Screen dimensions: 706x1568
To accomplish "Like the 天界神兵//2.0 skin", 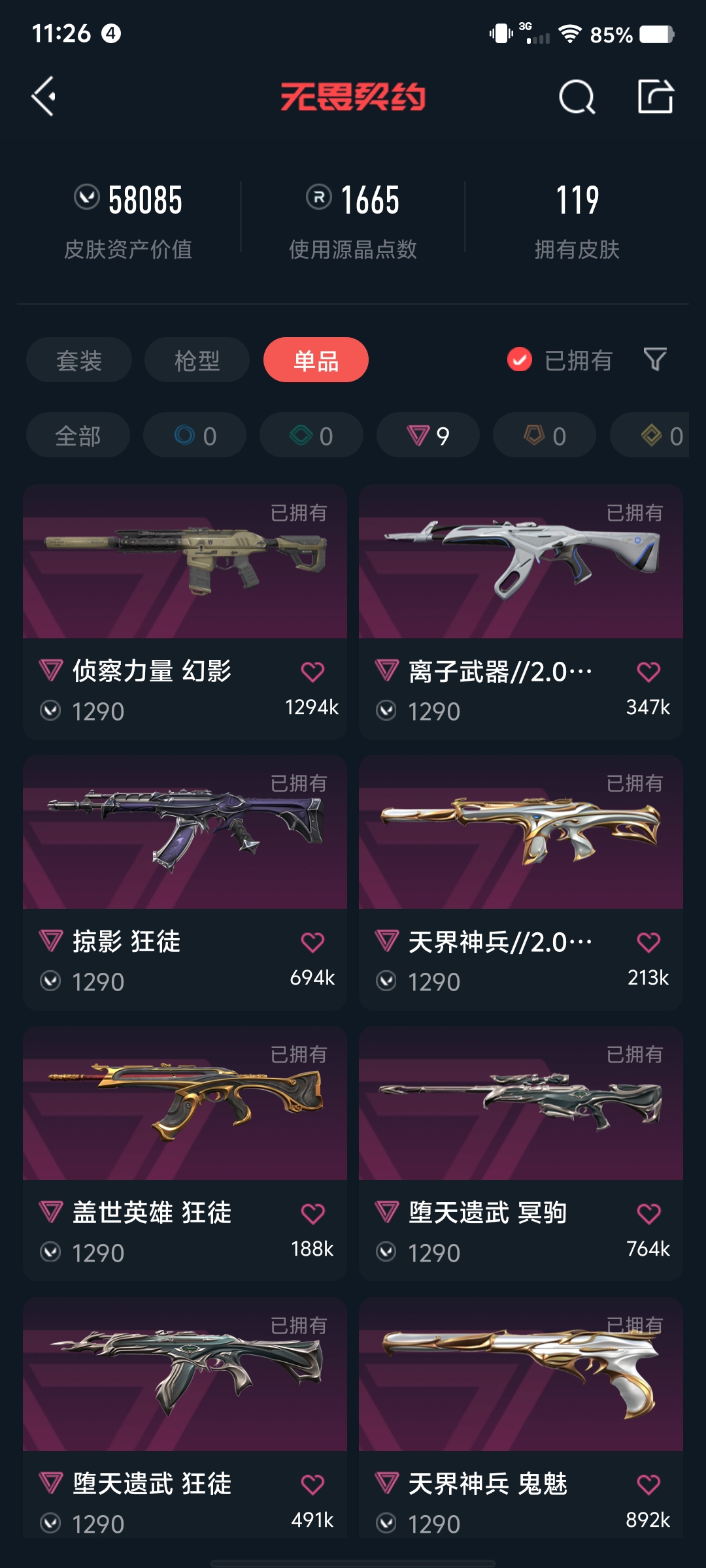I will point(648,942).
